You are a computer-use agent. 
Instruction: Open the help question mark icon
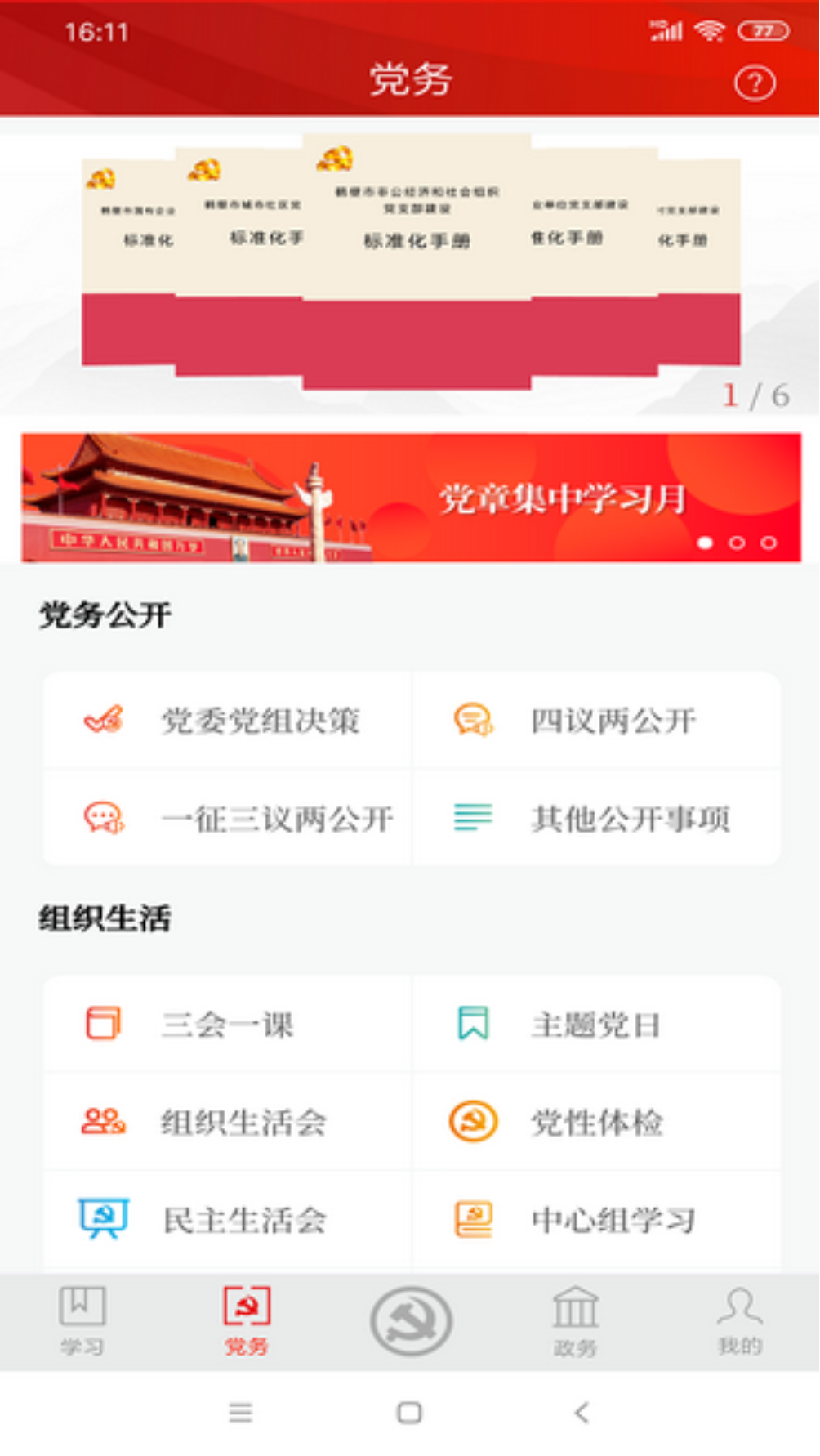pyautogui.click(x=755, y=81)
